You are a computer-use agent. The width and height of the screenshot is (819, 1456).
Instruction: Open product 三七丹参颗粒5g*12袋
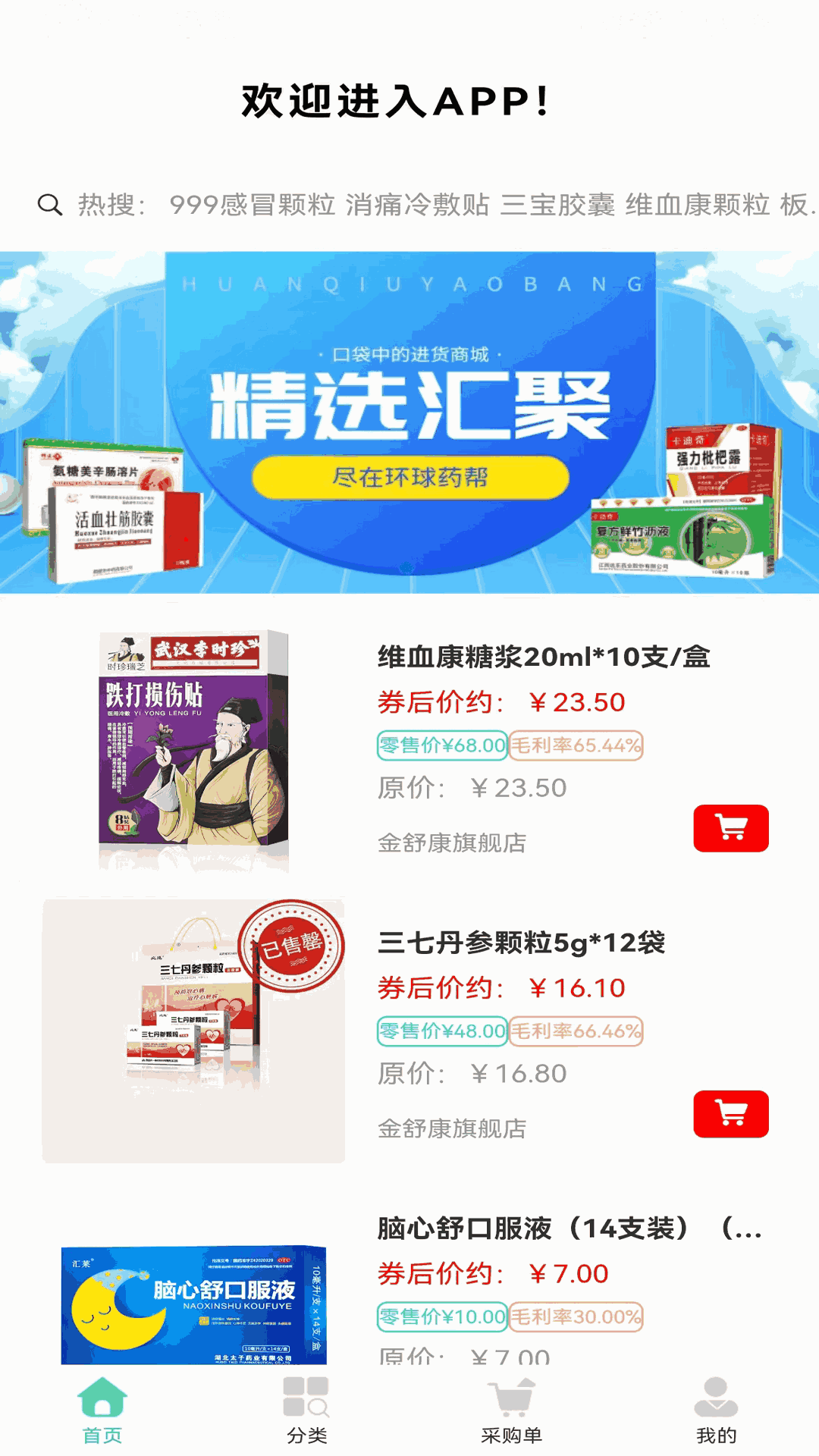(521, 943)
